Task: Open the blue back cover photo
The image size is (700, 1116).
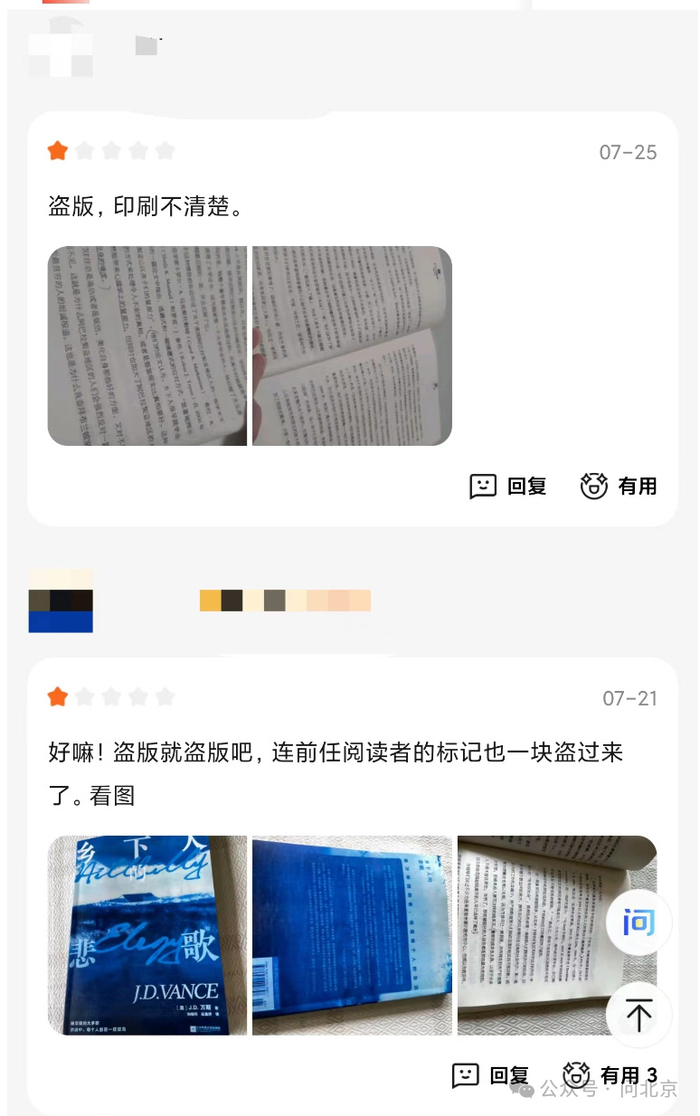Action: [x=351, y=935]
